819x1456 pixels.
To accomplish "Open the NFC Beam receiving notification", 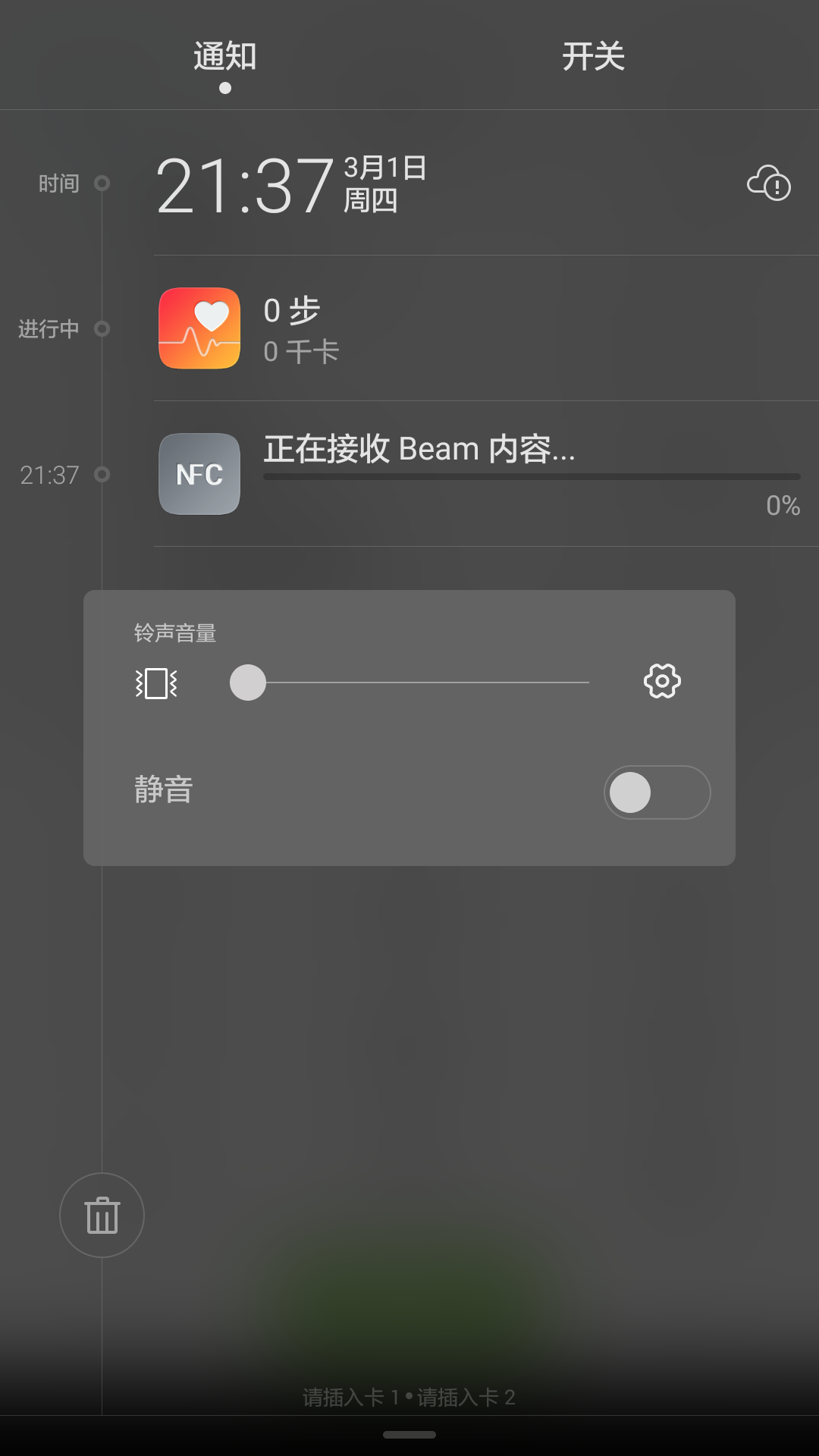I will (x=485, y=474).
